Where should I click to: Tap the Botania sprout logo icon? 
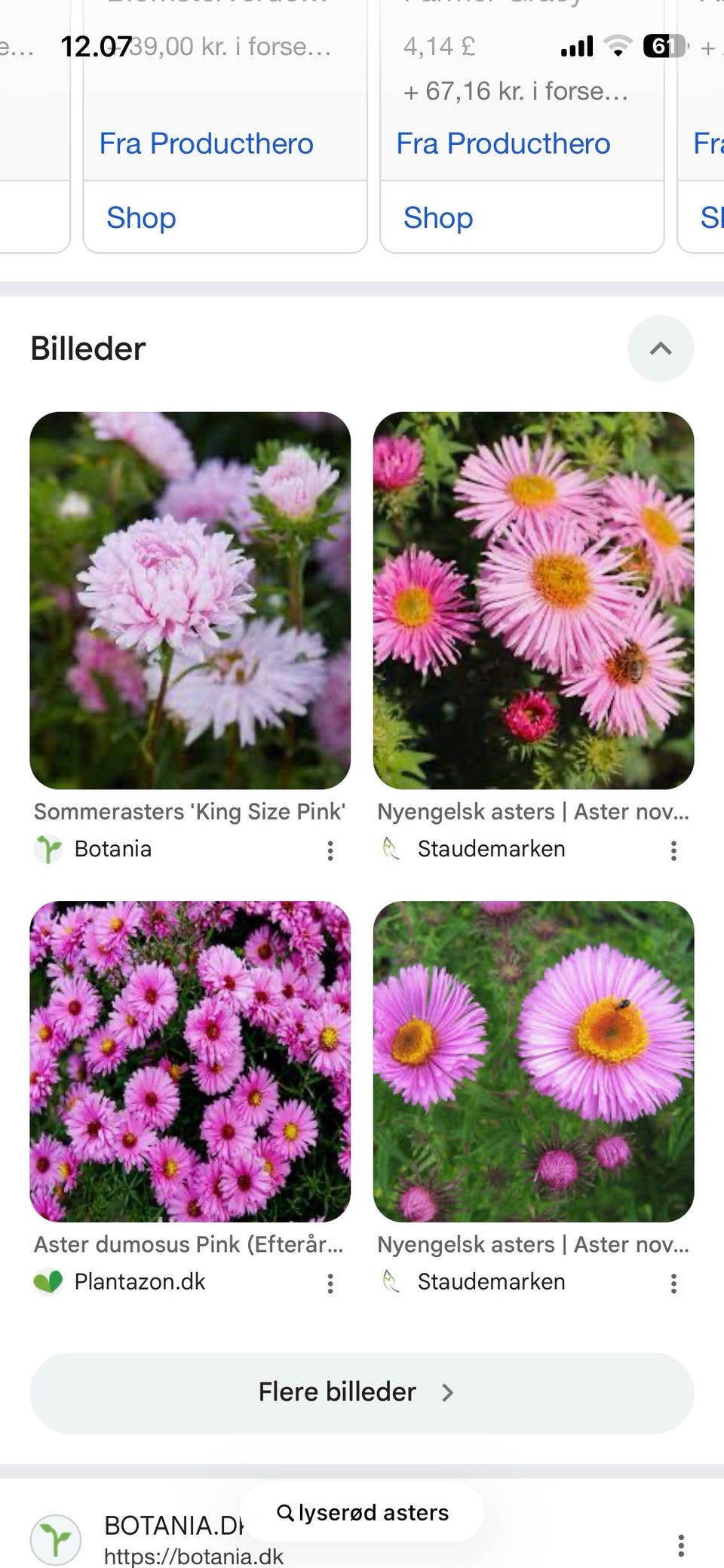tap(48, 848)
